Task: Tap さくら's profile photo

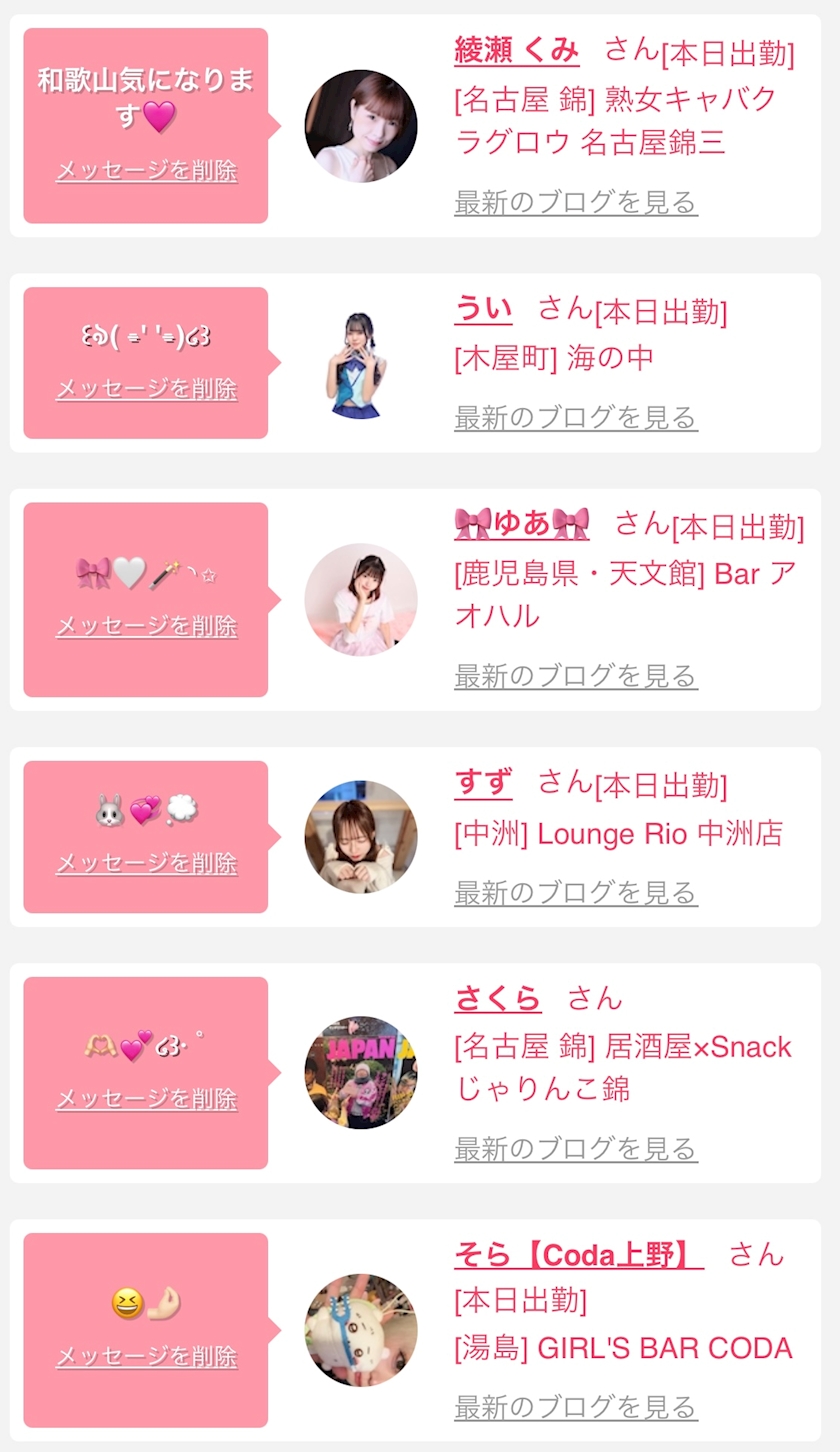Action: (x=361, y=1073)
